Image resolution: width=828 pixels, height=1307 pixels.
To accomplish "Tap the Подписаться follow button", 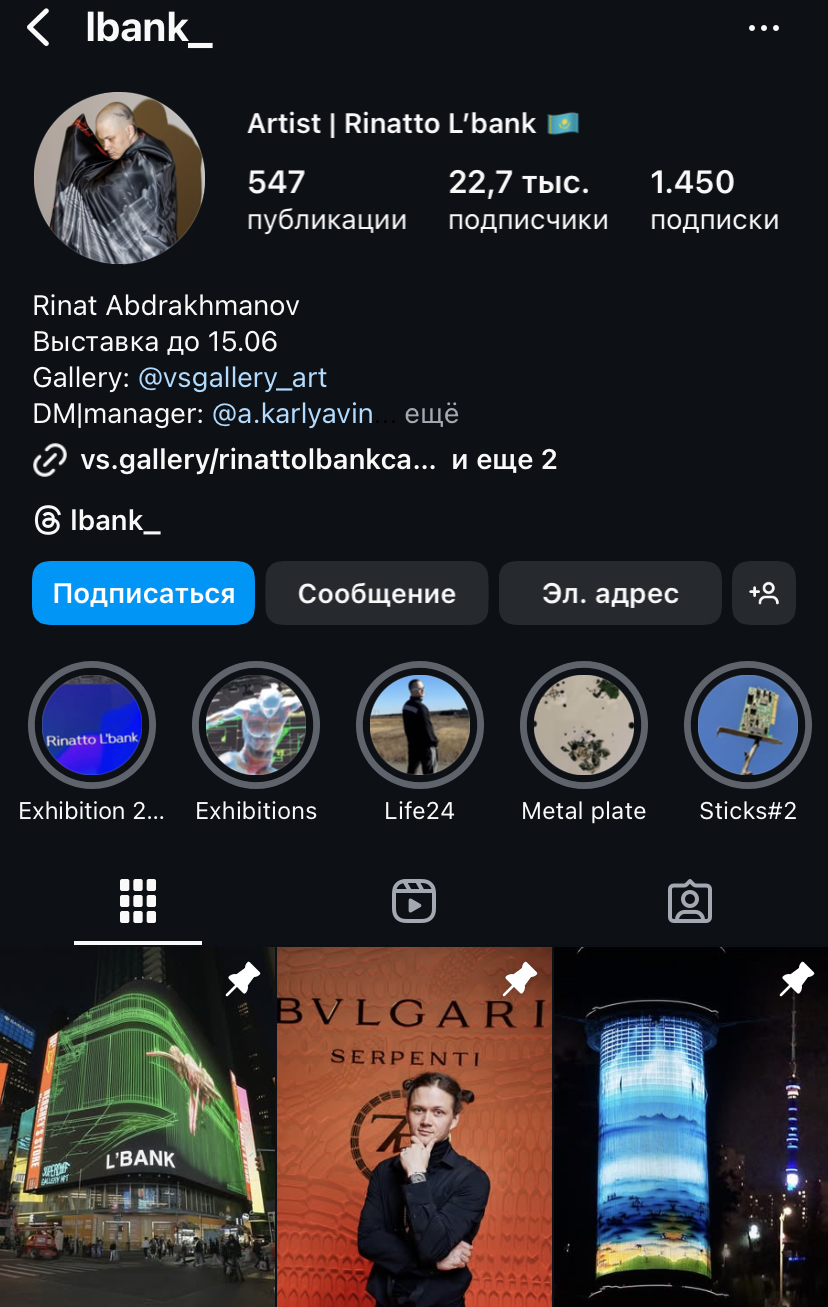I will click(x=143, y=593).
